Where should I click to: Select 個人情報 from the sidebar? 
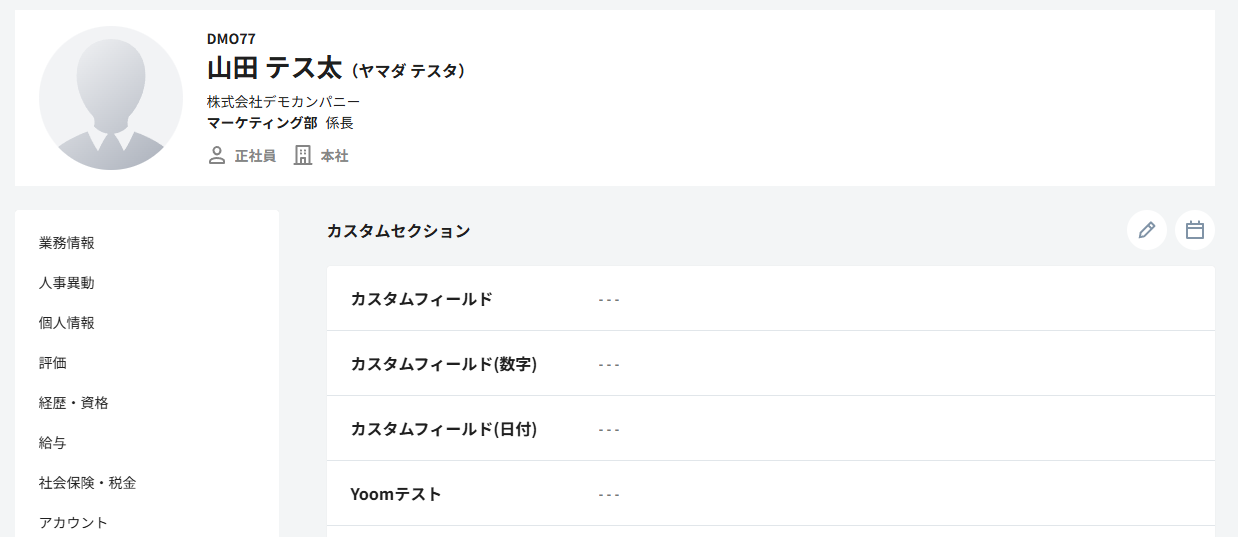pos(67,323)
